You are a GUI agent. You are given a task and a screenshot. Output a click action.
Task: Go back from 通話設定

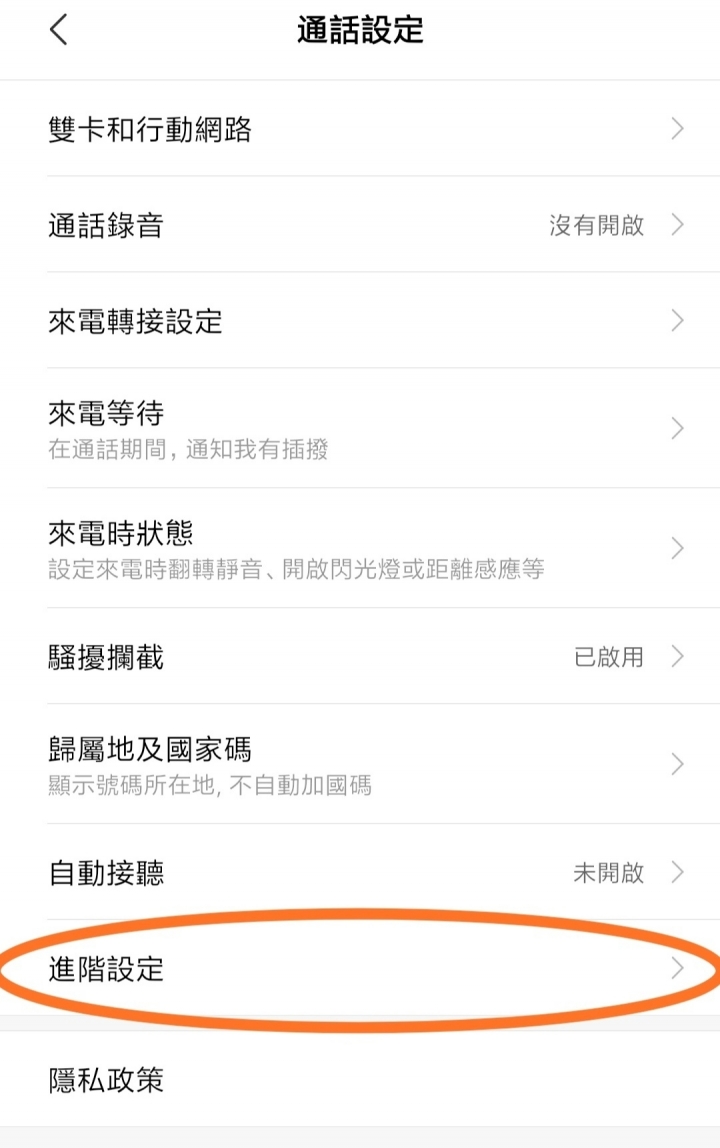(x=59, y=31)
